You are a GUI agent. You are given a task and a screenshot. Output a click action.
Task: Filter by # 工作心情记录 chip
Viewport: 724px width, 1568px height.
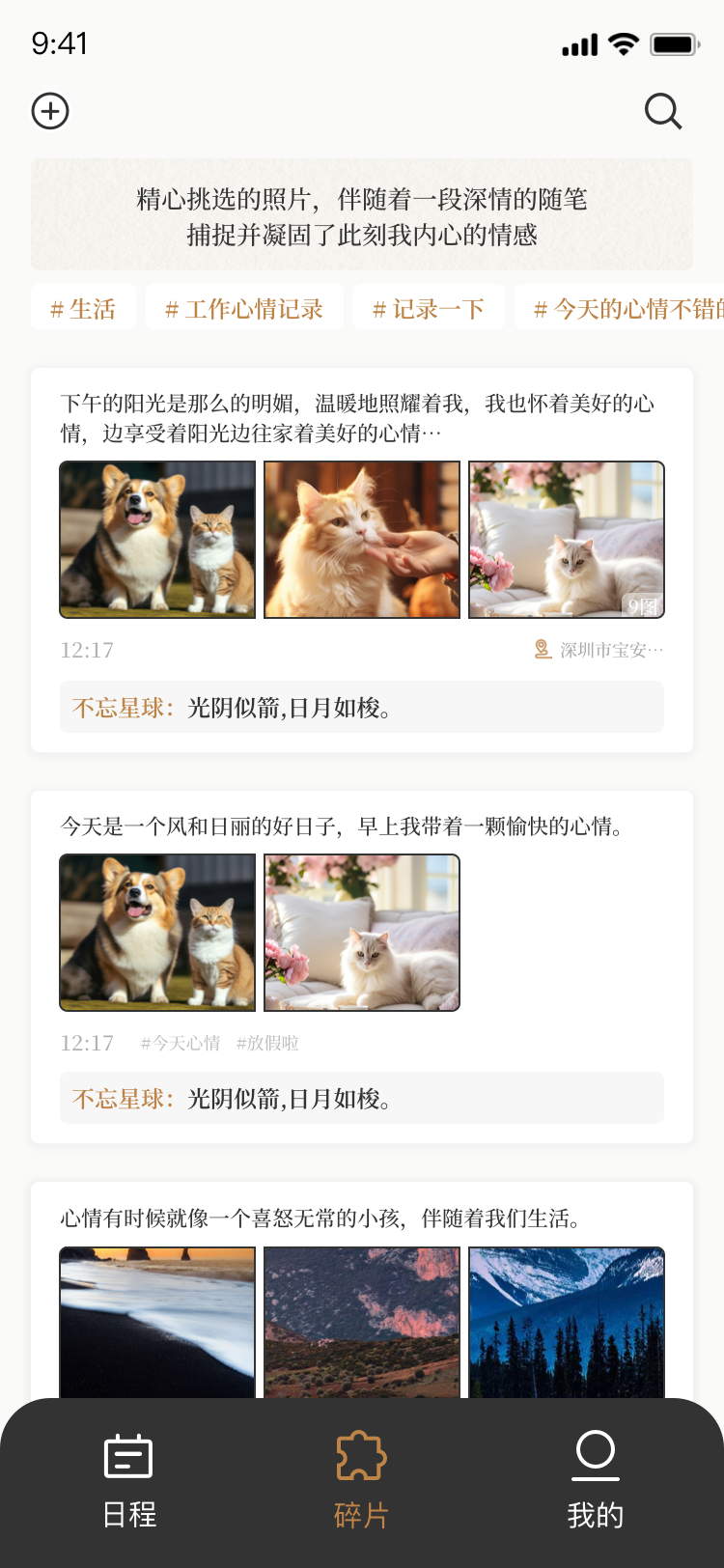pos(244,309)
